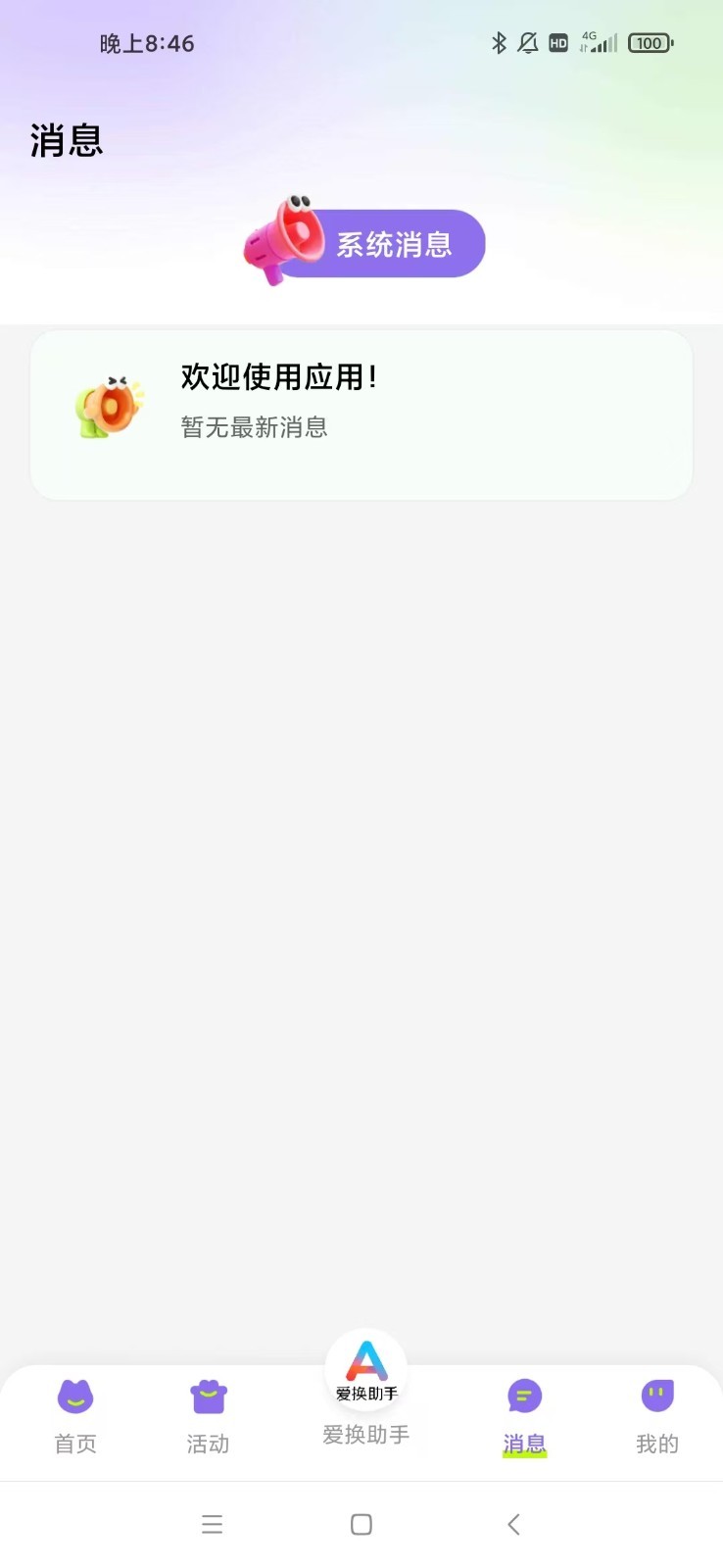The image size is (723, 1568).
Task: Go to the system home screen
Action: [x=361, y=1524]
